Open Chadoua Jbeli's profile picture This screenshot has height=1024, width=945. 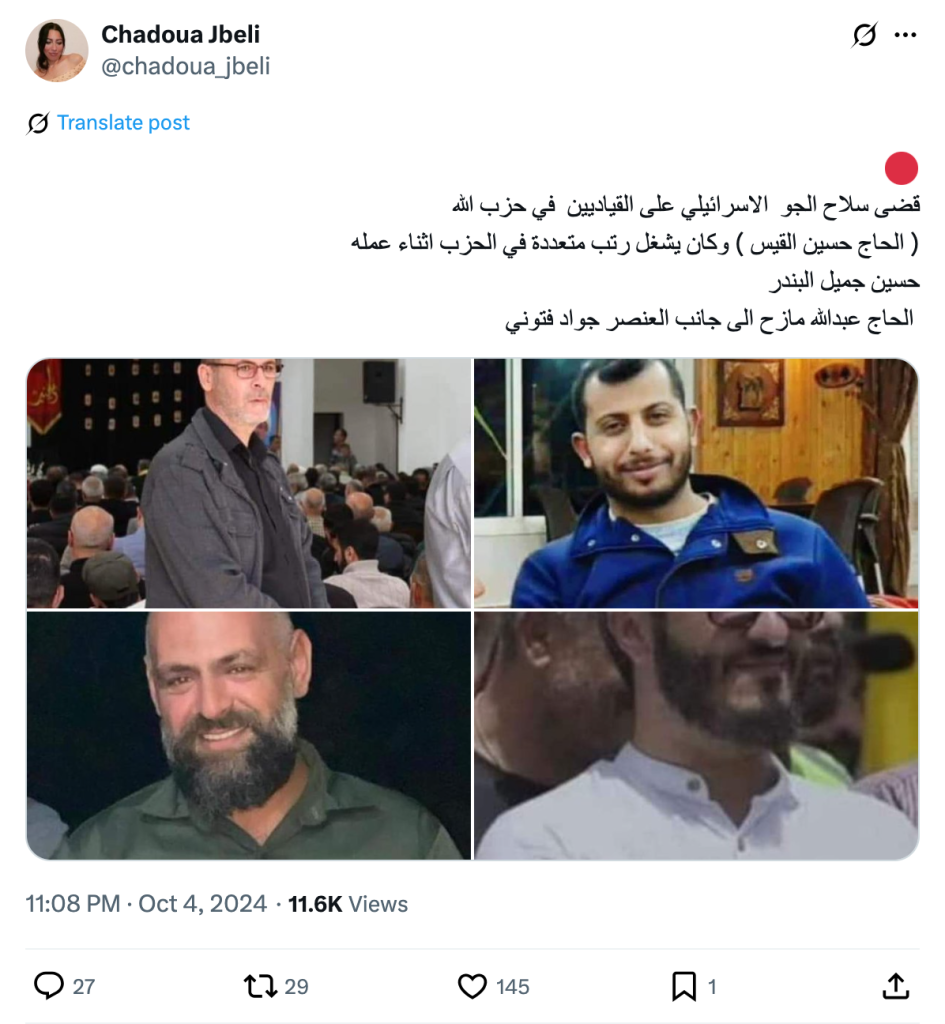(57, 50)
